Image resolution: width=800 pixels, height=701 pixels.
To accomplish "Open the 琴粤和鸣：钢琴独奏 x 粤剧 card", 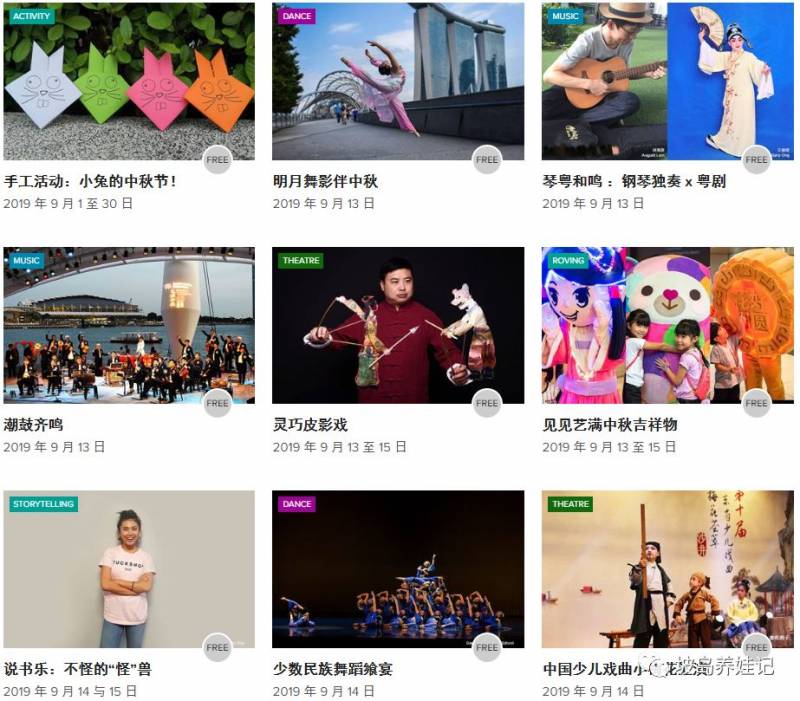I will (667, 82).
